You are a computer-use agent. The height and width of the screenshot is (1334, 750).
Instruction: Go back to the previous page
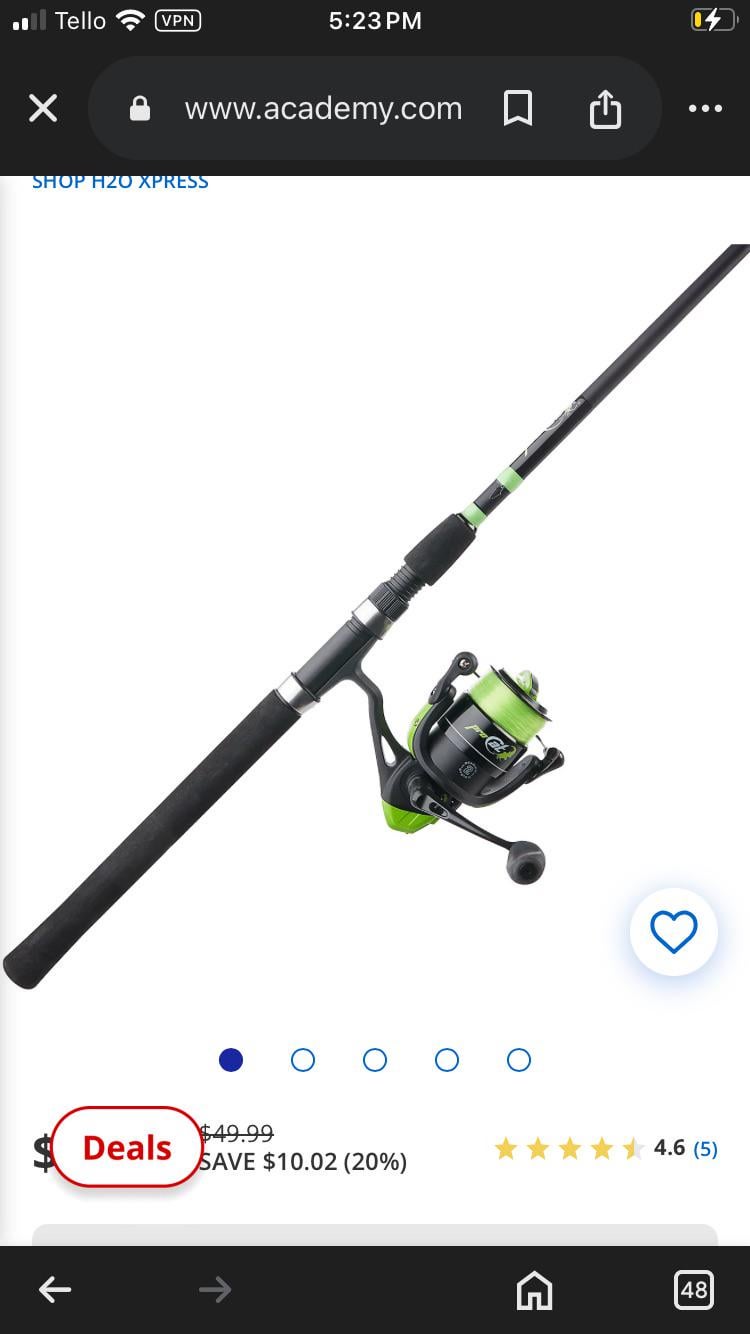55,1290
